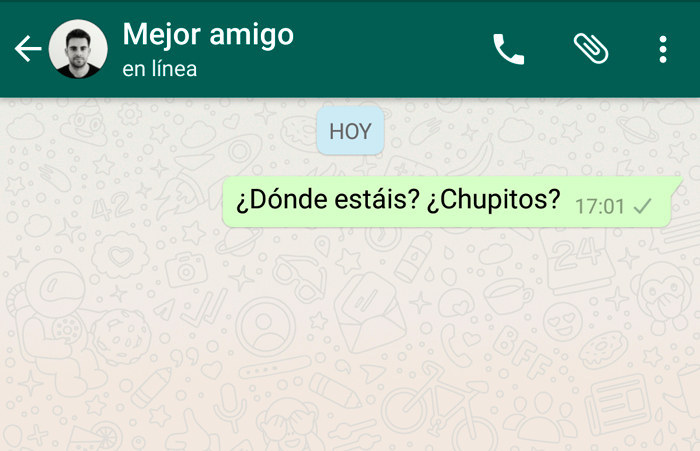Tap the paperclip attach icon
Viewport: 700px width, 451px height.
point(590,49)
